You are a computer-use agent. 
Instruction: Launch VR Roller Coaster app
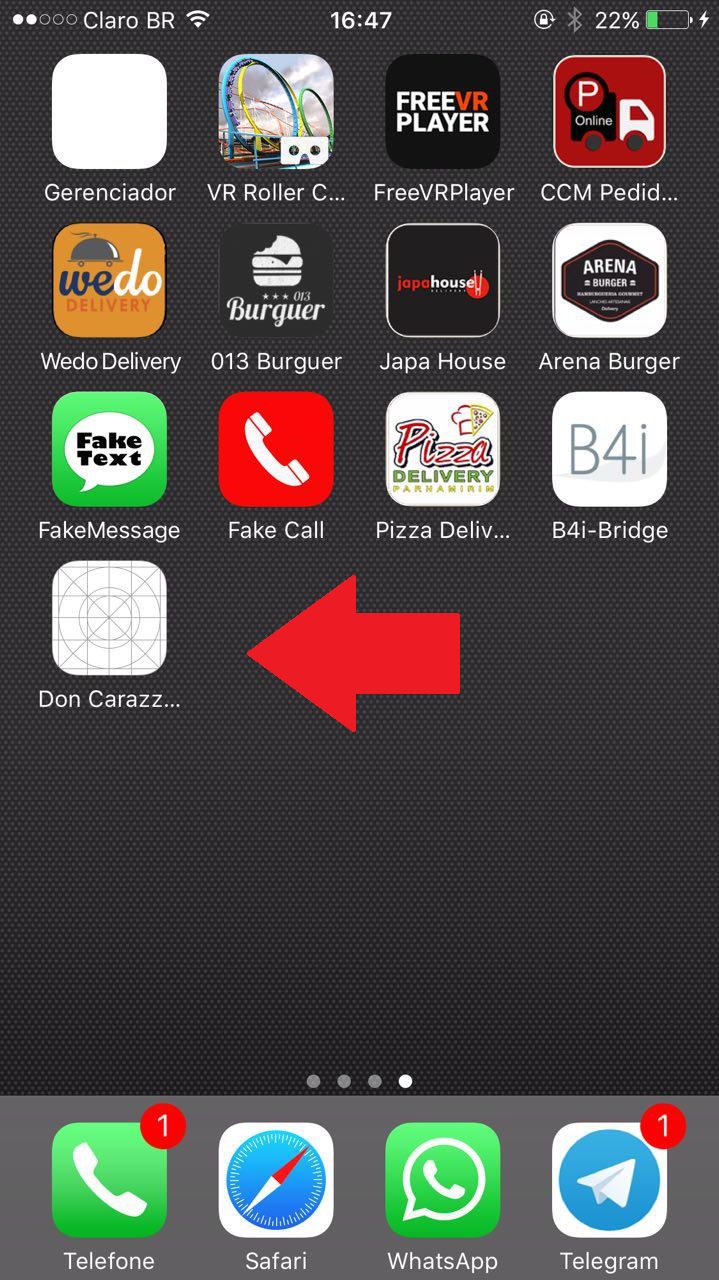pos(276,111)
